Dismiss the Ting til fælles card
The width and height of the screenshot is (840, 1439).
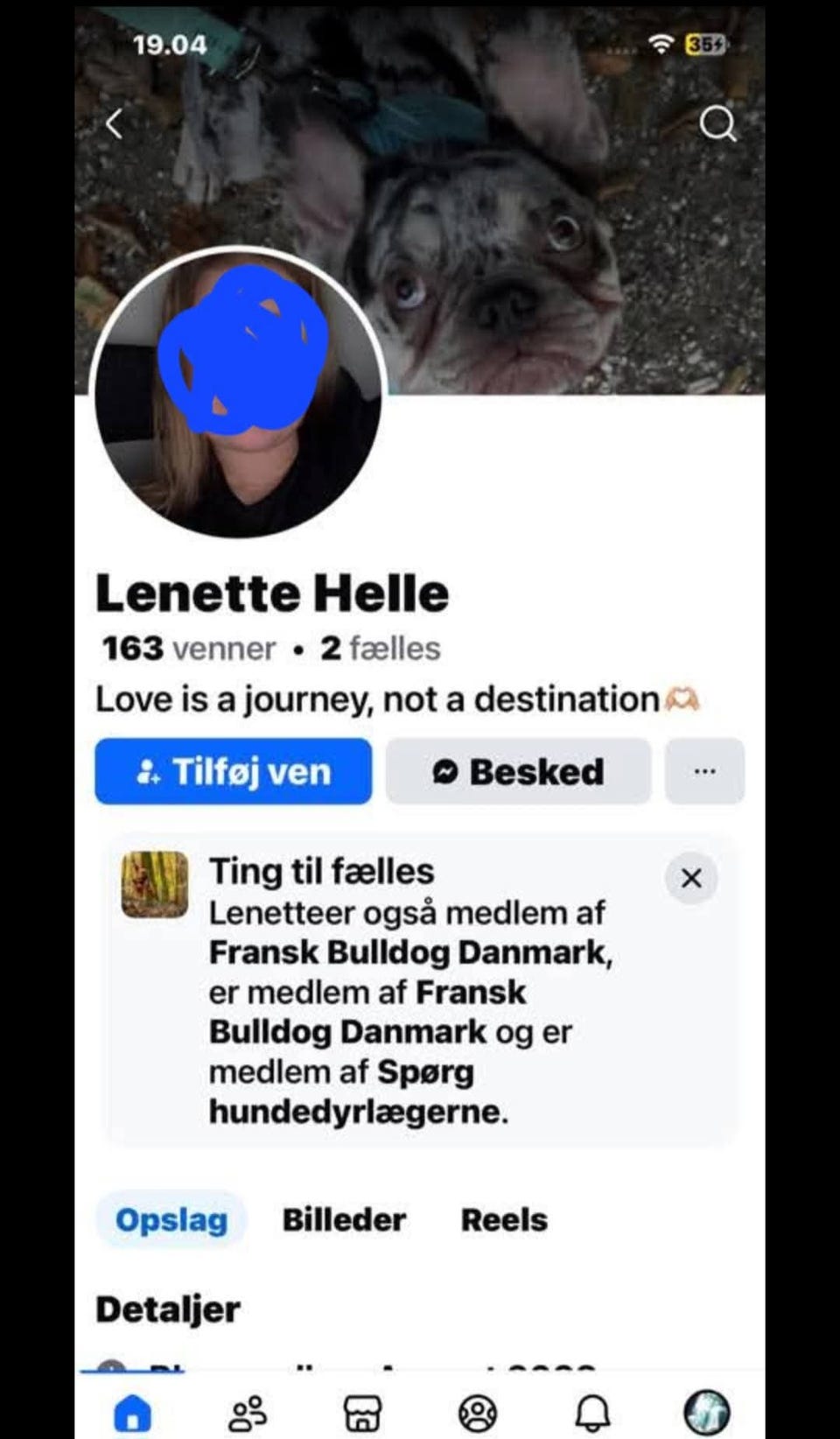[x=690, y=878]
